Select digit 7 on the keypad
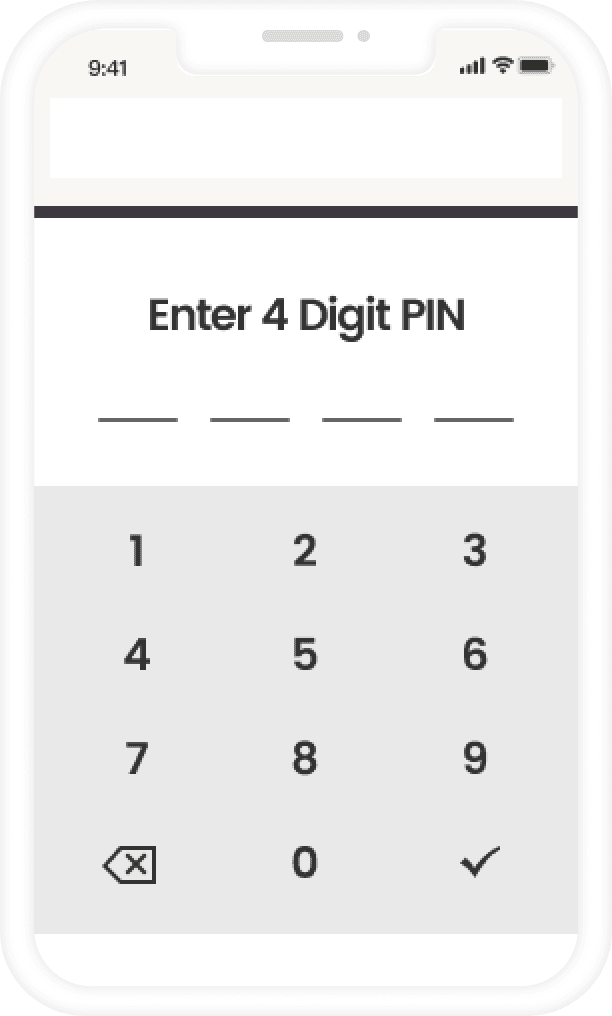Screen dimensions: 612x1016 pos(137,758)
